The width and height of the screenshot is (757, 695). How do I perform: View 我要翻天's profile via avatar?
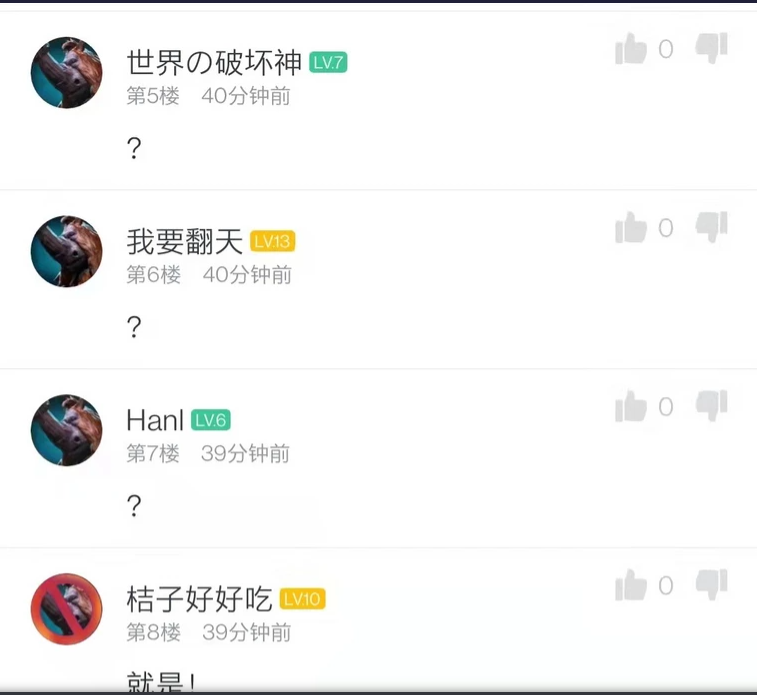point(67,252)
